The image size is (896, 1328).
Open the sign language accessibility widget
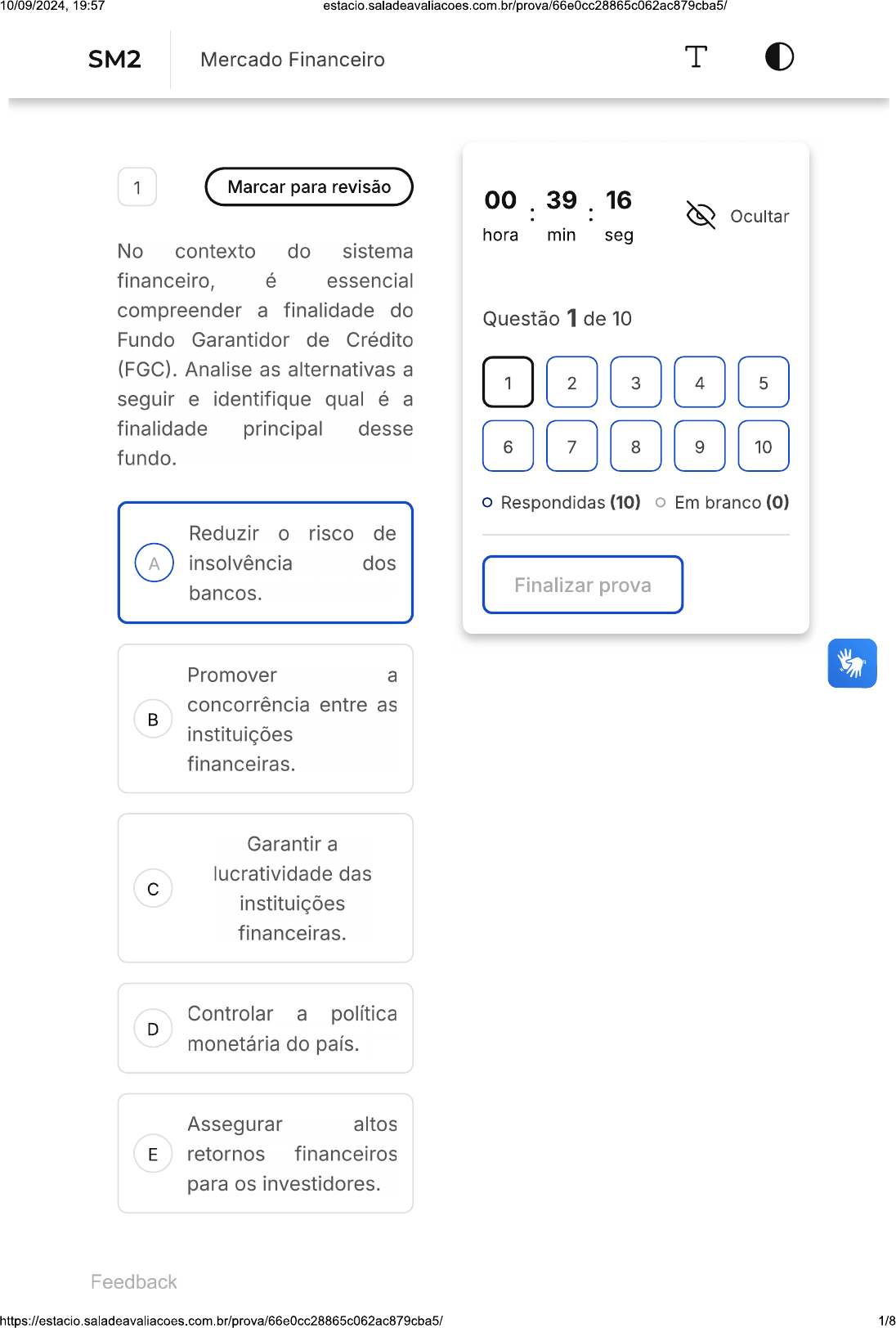pos(852,663)
